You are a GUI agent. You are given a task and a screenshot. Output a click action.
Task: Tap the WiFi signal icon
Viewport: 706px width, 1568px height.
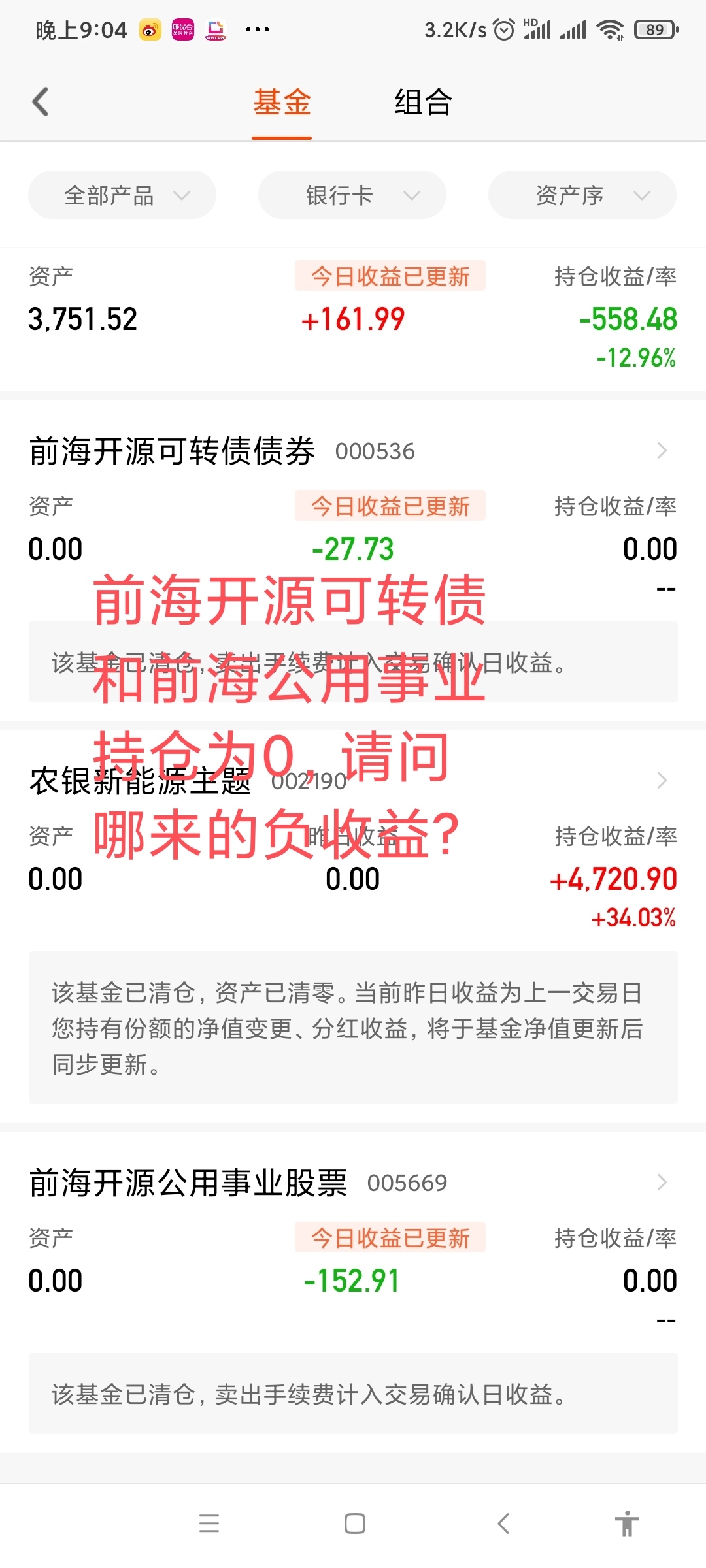tap(611, 29)
